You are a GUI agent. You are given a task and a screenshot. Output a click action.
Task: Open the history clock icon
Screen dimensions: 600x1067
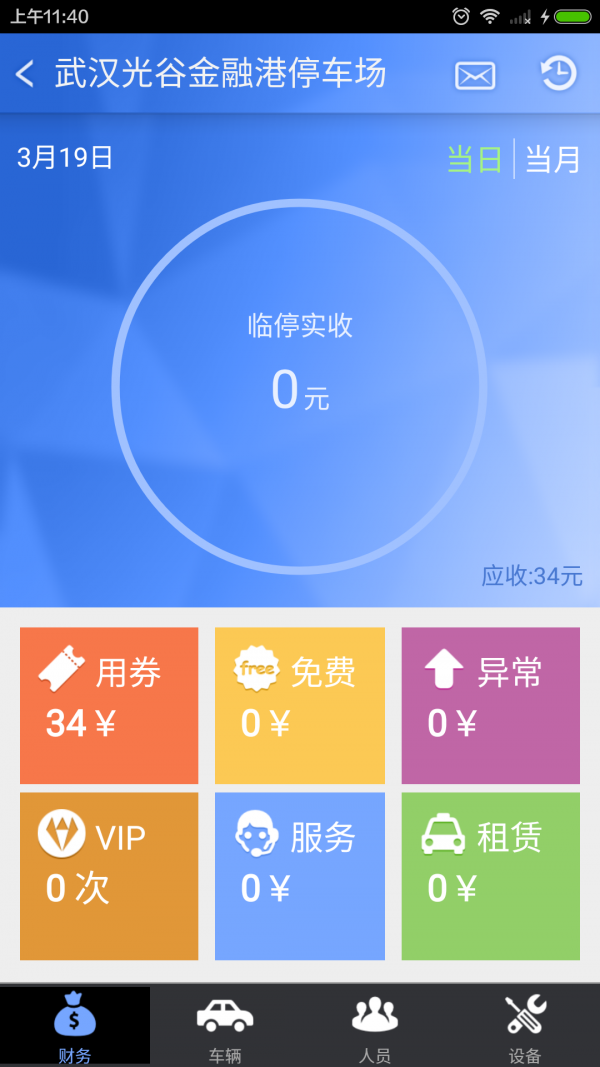[x=558, y=74]
